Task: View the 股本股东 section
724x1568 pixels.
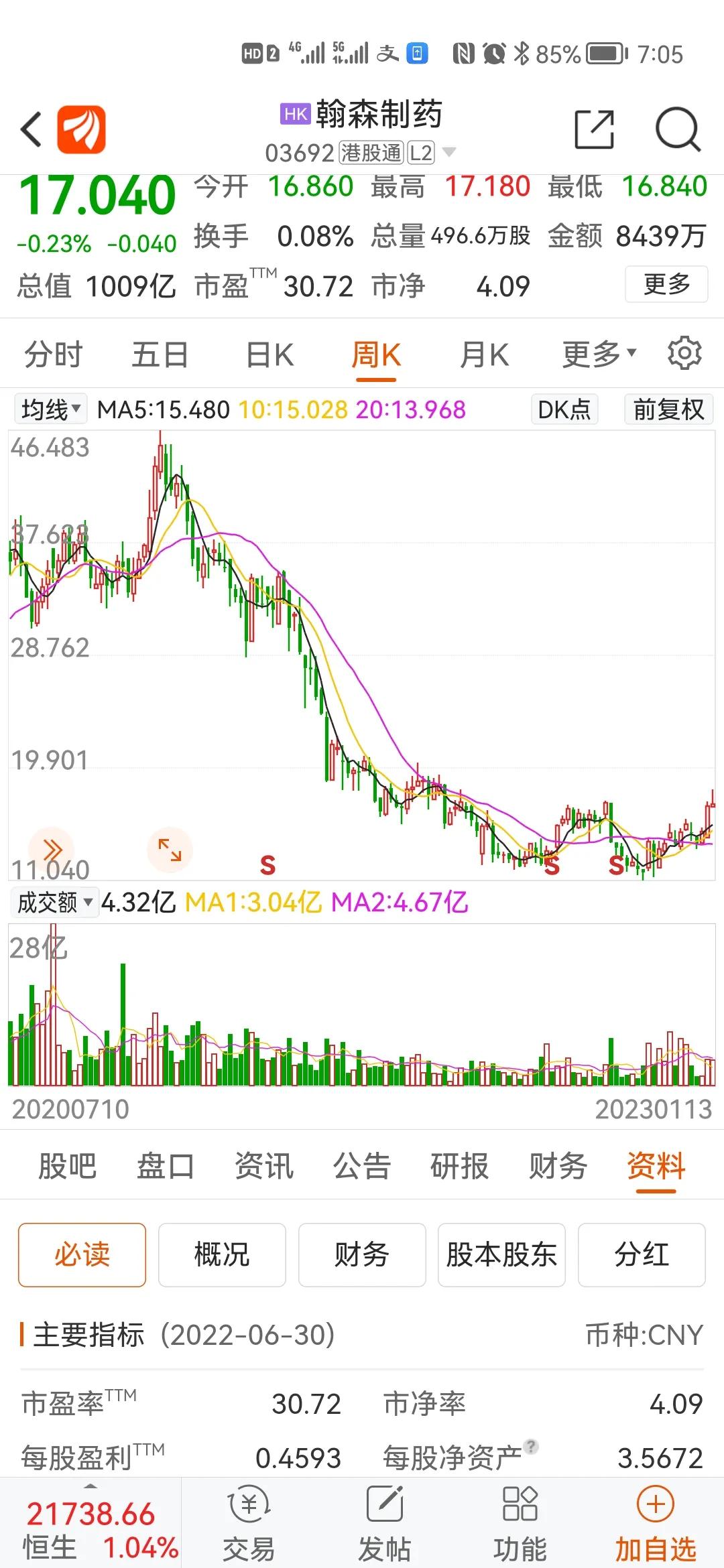Action: [x=501, y=1254]
